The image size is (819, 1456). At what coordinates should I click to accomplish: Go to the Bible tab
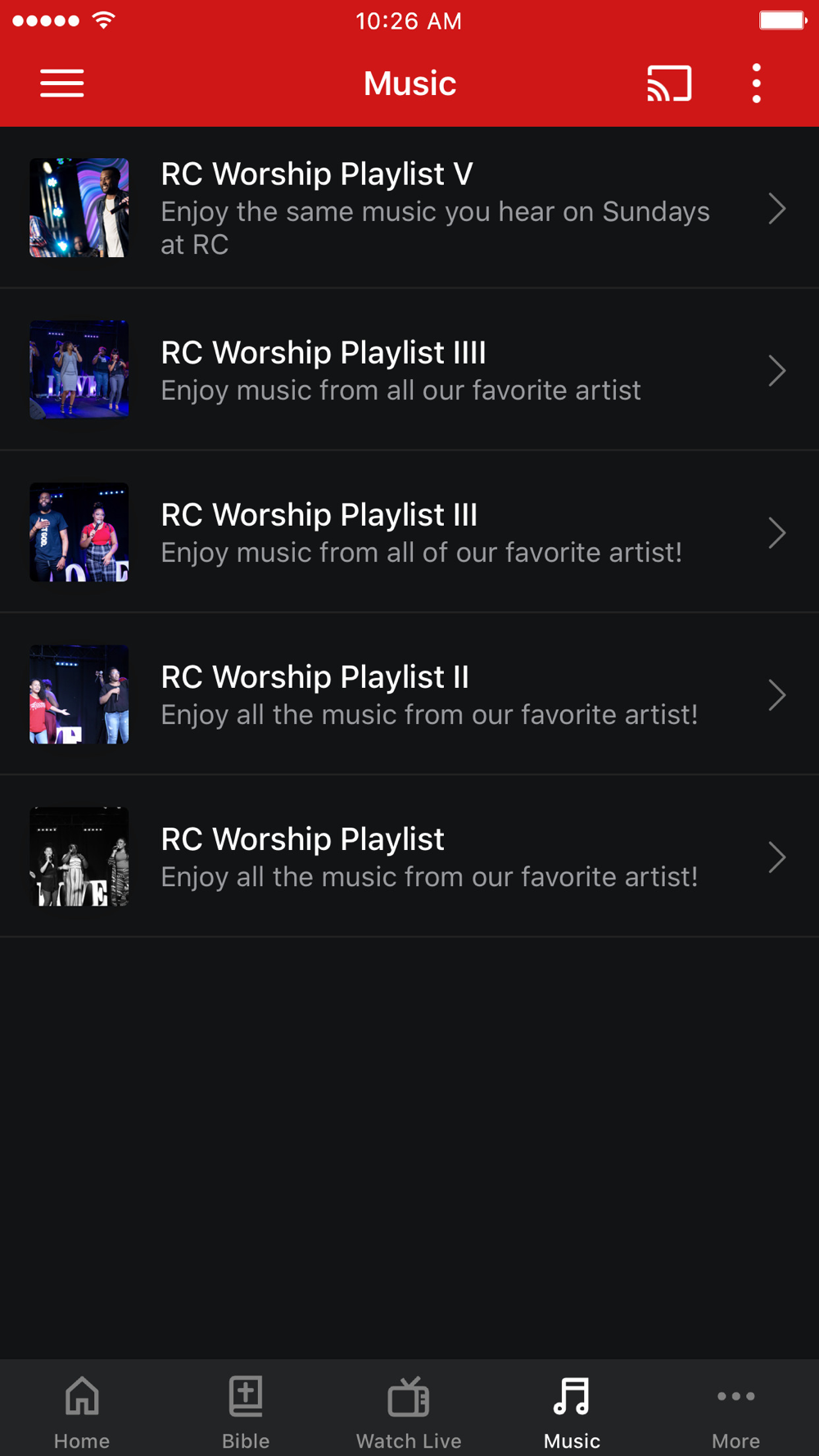(x=246, y=1410)
